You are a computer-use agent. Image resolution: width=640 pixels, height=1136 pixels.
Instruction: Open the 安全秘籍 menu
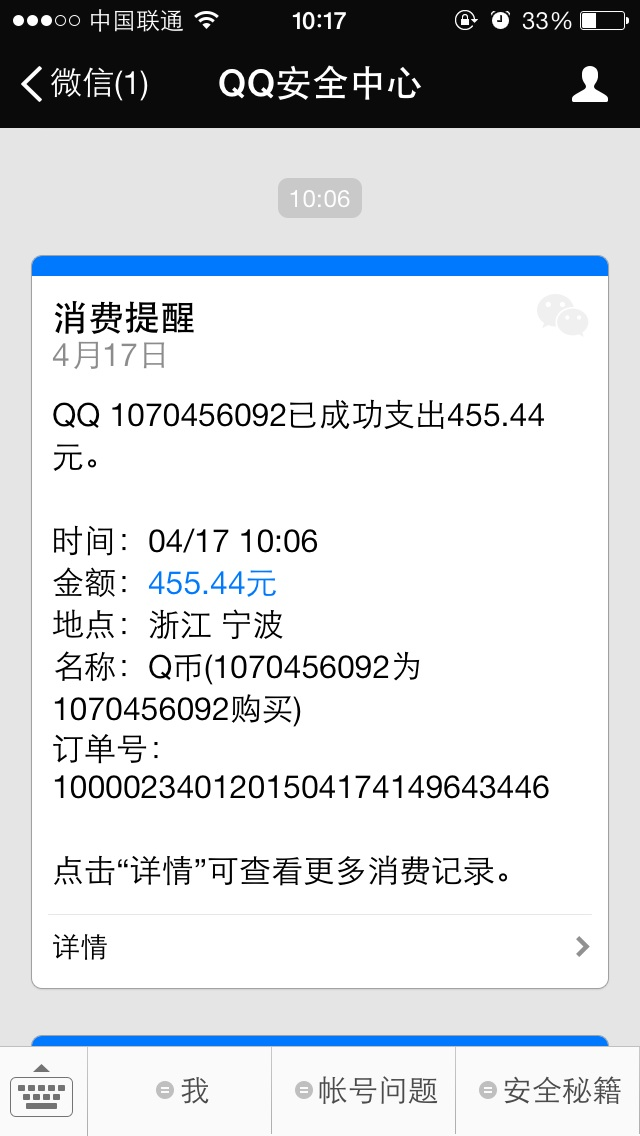(x=548, y=1090)
